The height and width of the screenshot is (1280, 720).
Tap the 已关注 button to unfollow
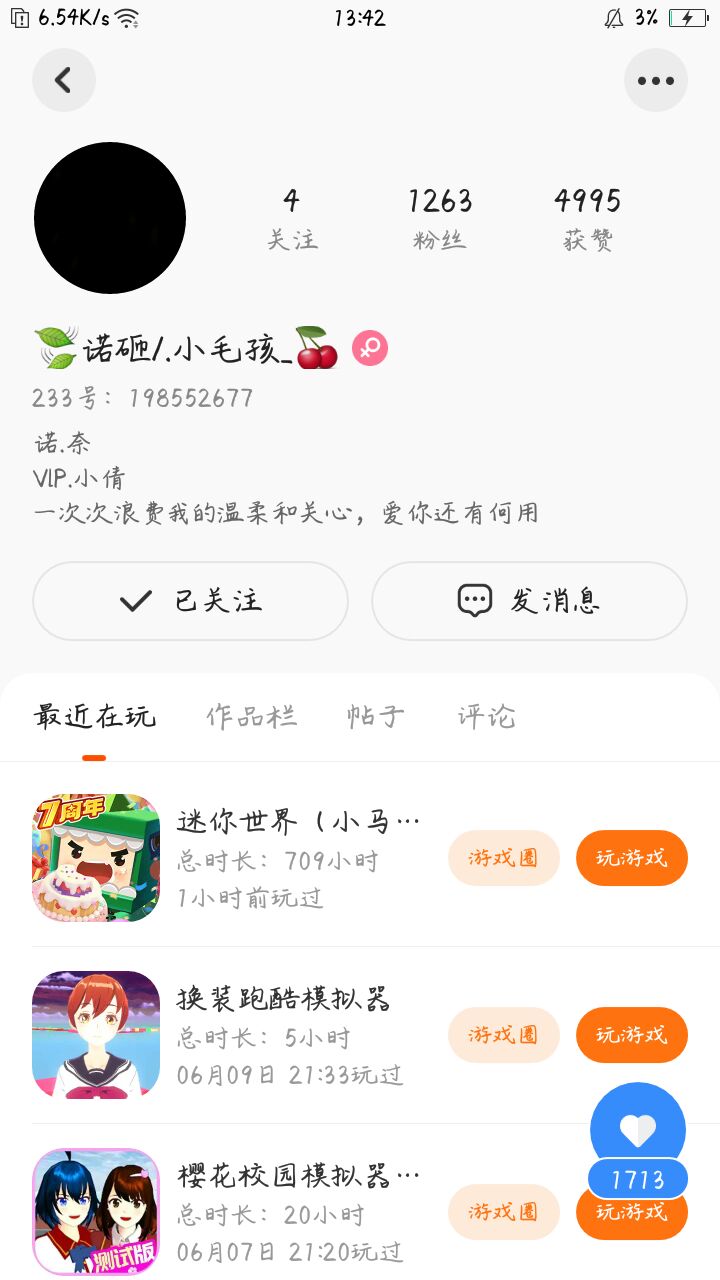coord(190,600)
